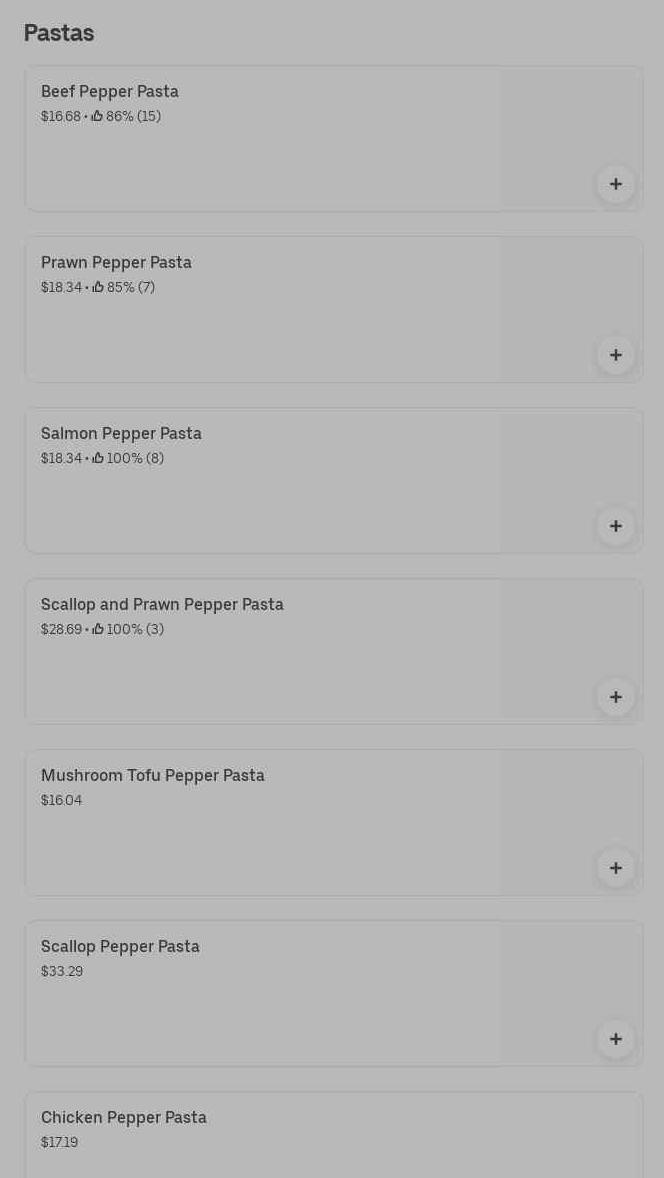Viewport: 664px width, 1178px height.
Task: Tap plus icon on Scallop Pepper Pasta
Action: (616, 1039)
